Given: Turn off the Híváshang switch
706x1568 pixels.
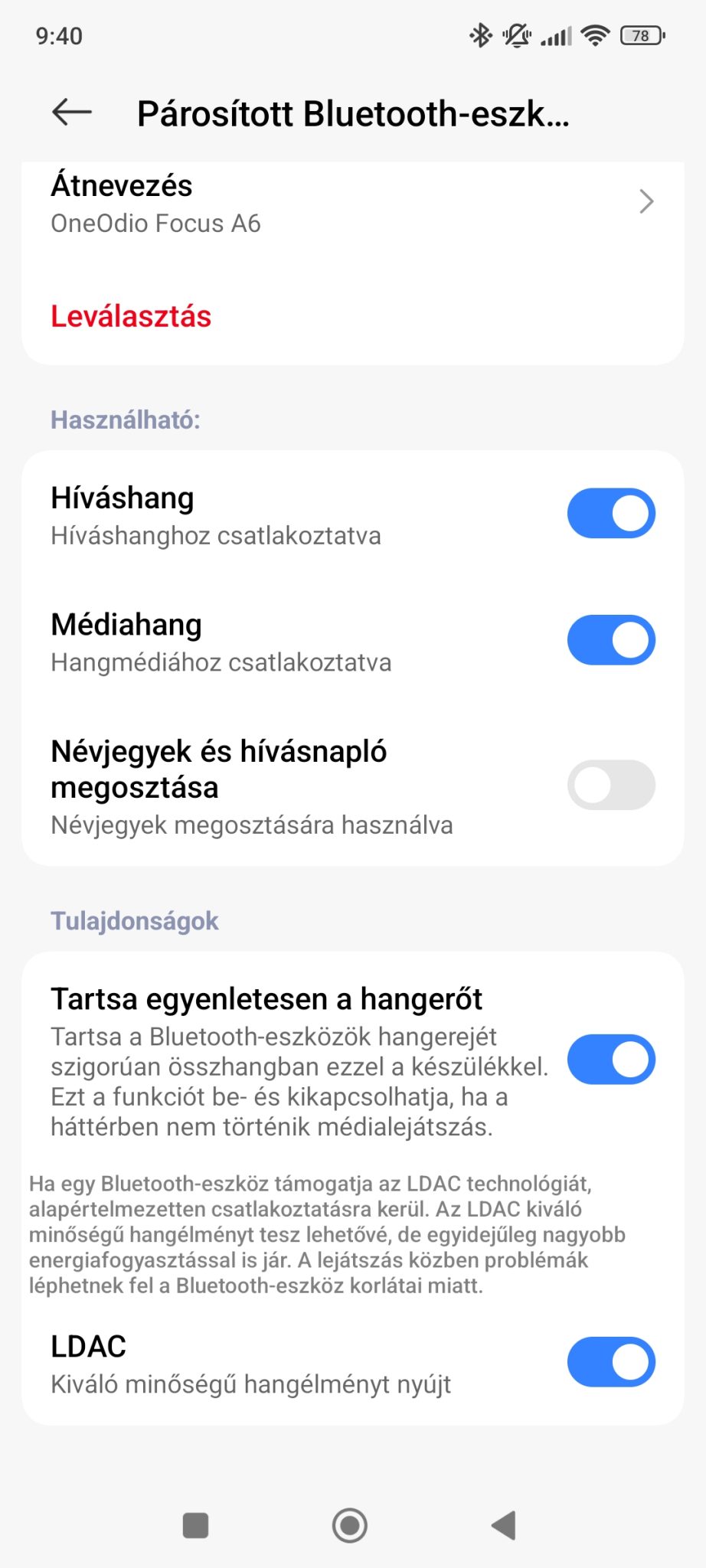Looking at the screenshot, I should coord(611,513).
